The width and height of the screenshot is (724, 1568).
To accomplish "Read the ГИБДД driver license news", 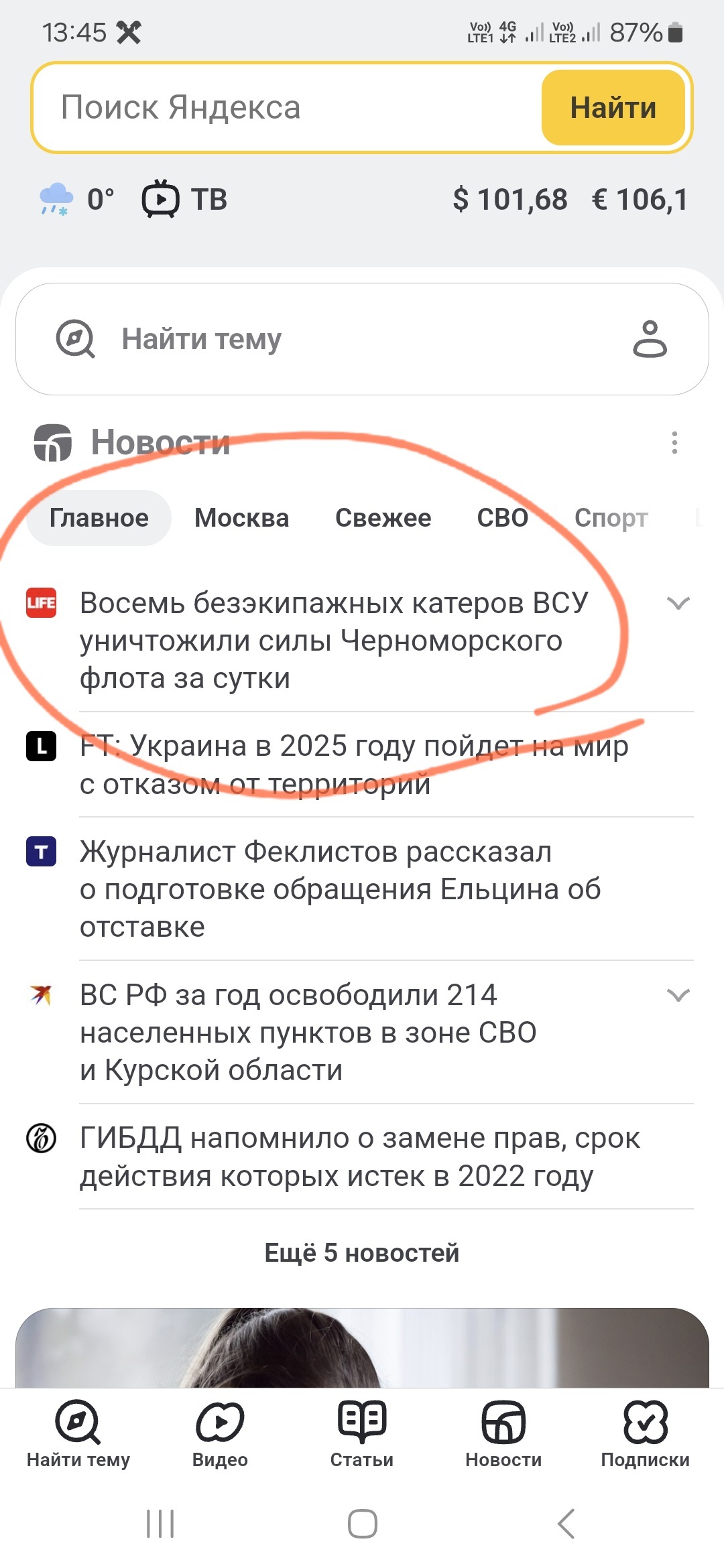I will (x=360, y=1157).
